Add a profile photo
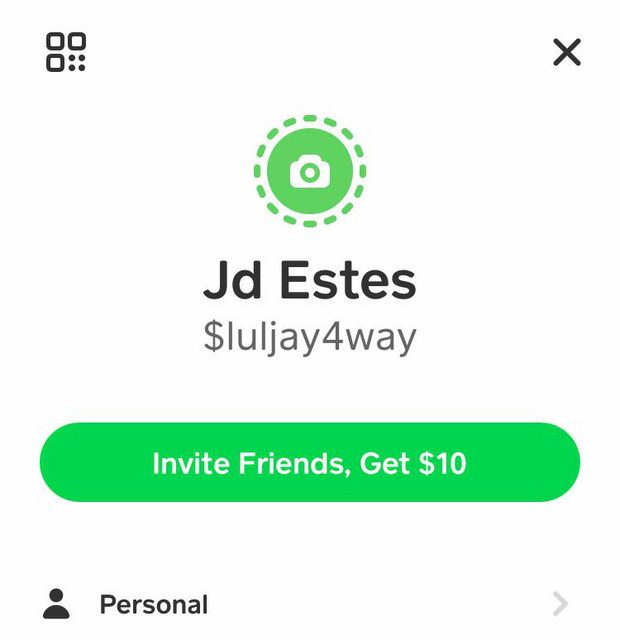 click(310, 173)
